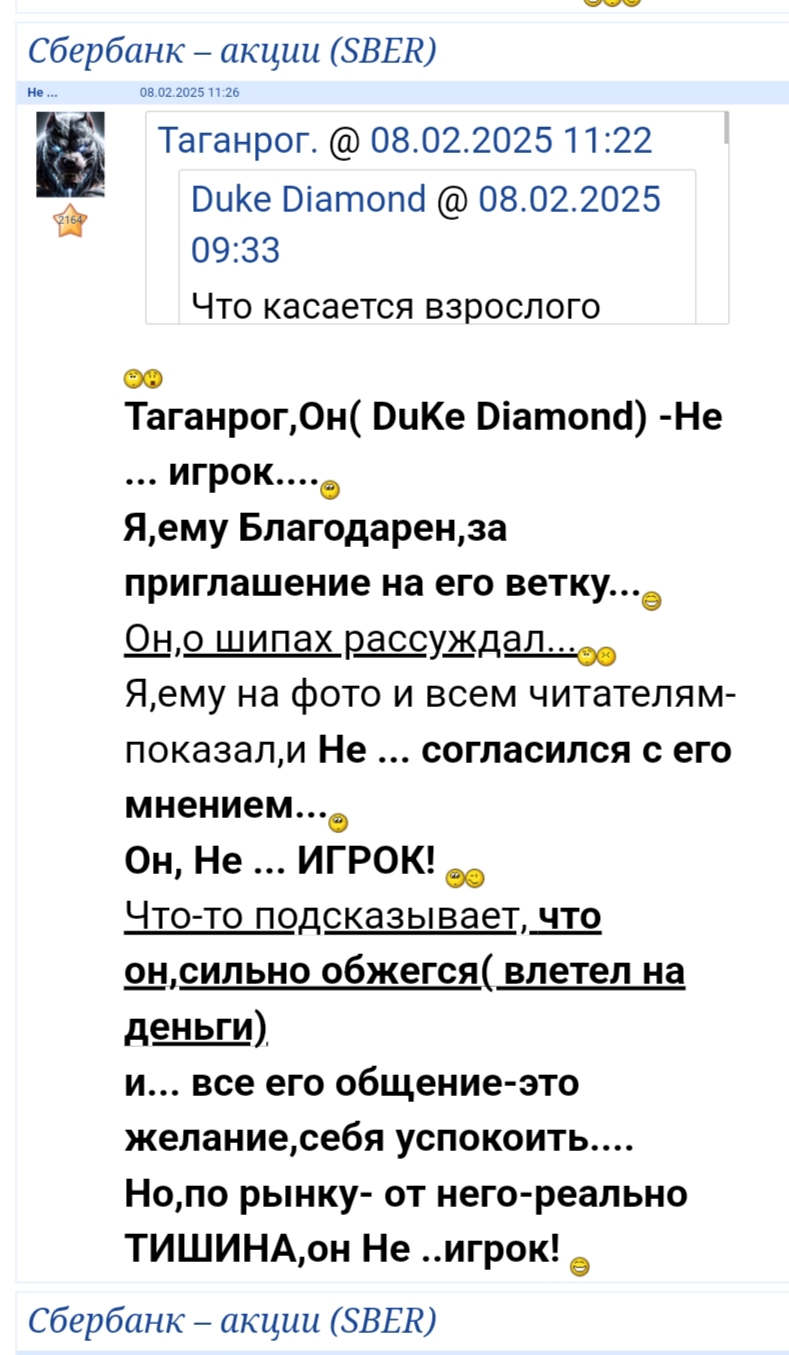This screenshot has height=1355, width=789.
Task: Open the top Сбербанк – акции (SBER) thread link
Action: pos(230,50)
